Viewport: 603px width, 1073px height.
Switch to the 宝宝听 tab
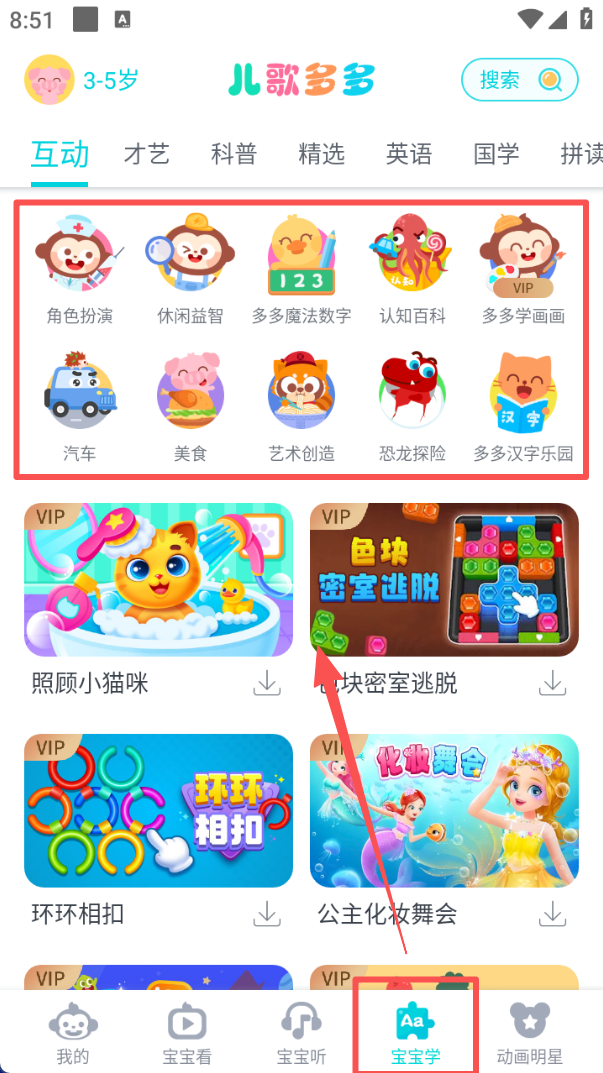[x=301, y=1033]
